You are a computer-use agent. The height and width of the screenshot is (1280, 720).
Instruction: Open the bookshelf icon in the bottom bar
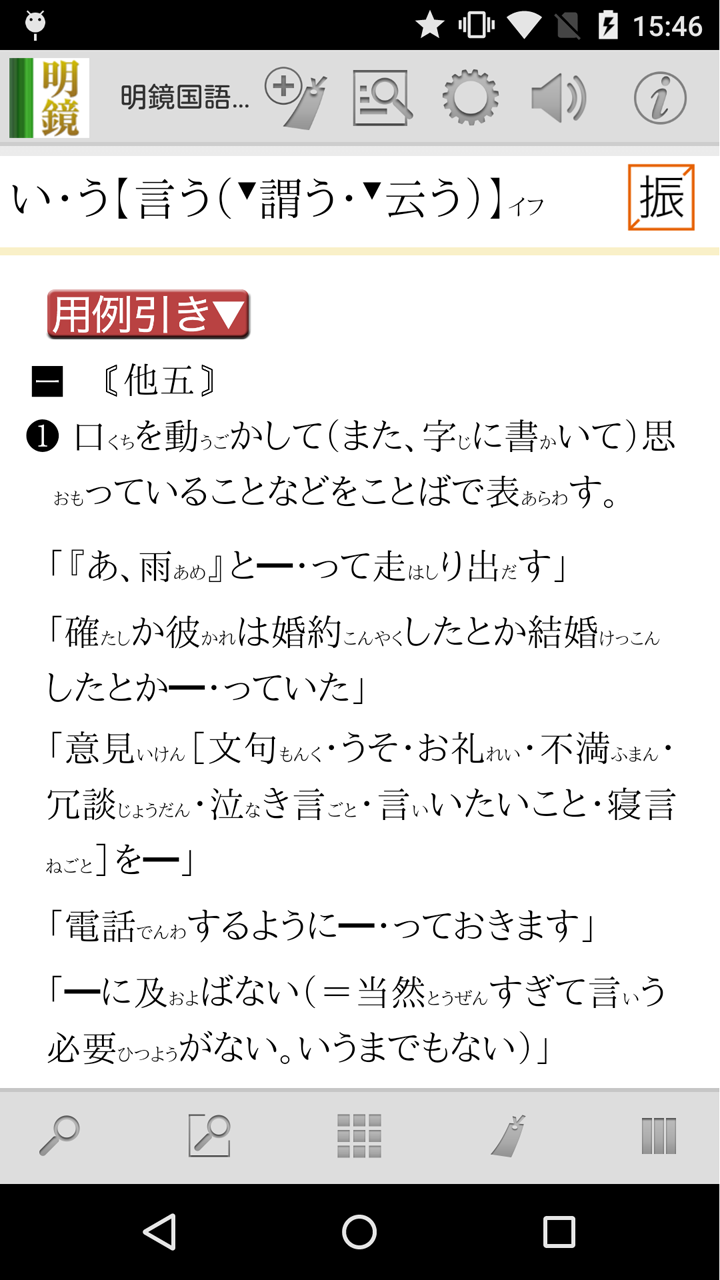[x=659, y=1136]
